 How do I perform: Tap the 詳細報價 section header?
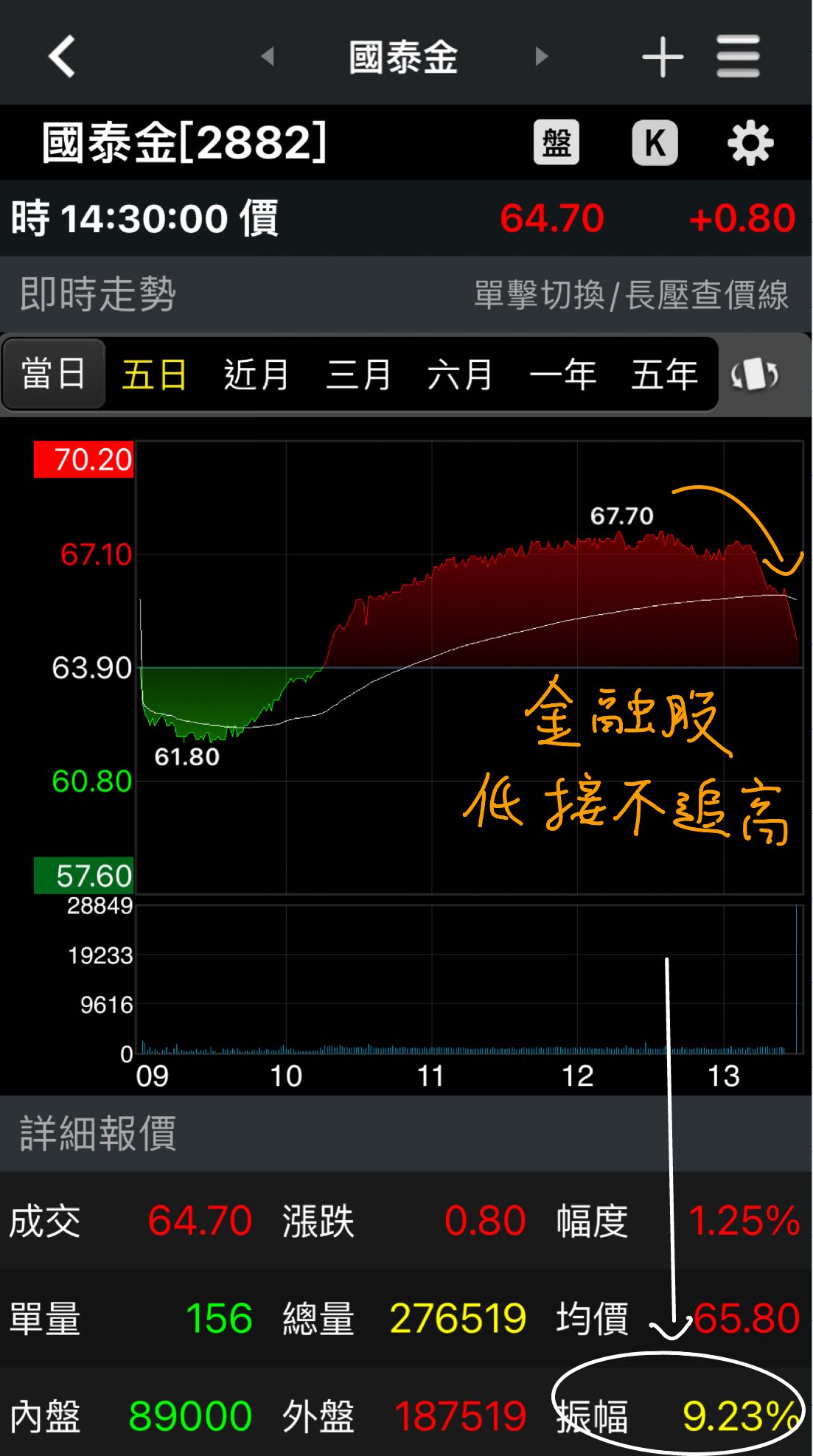click(97, 1136)
